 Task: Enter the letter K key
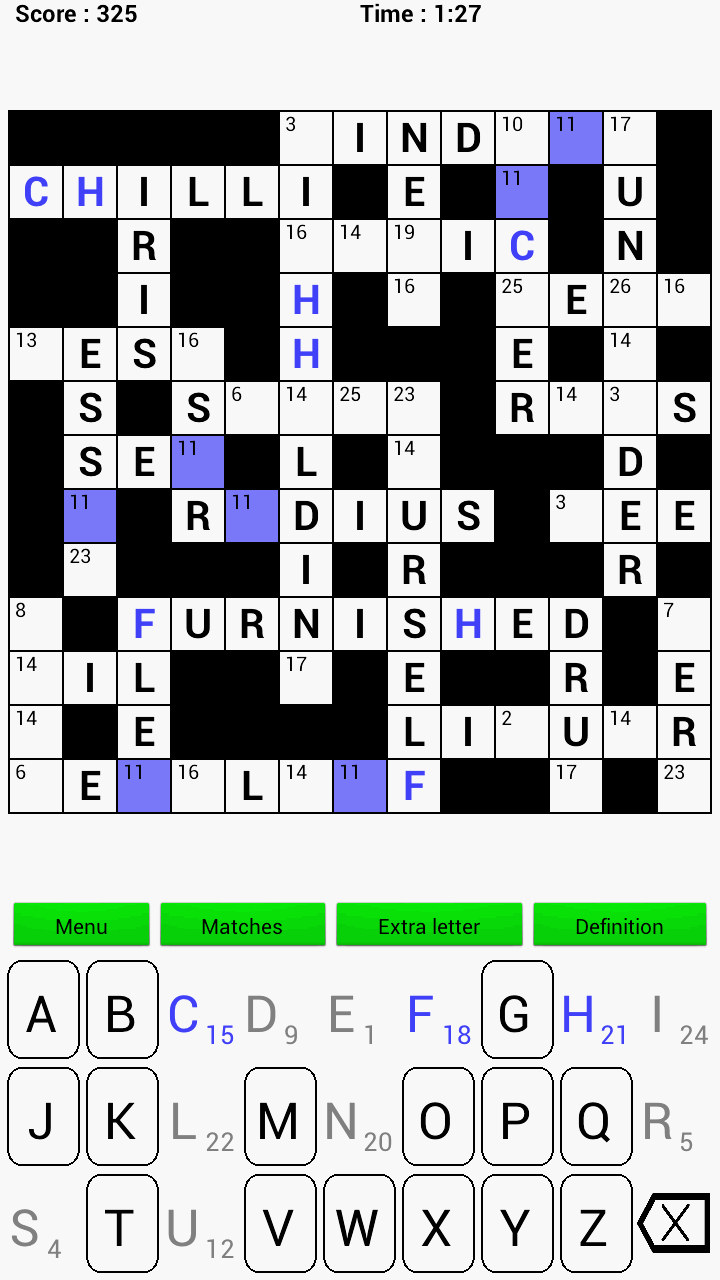pos(122,1117)
